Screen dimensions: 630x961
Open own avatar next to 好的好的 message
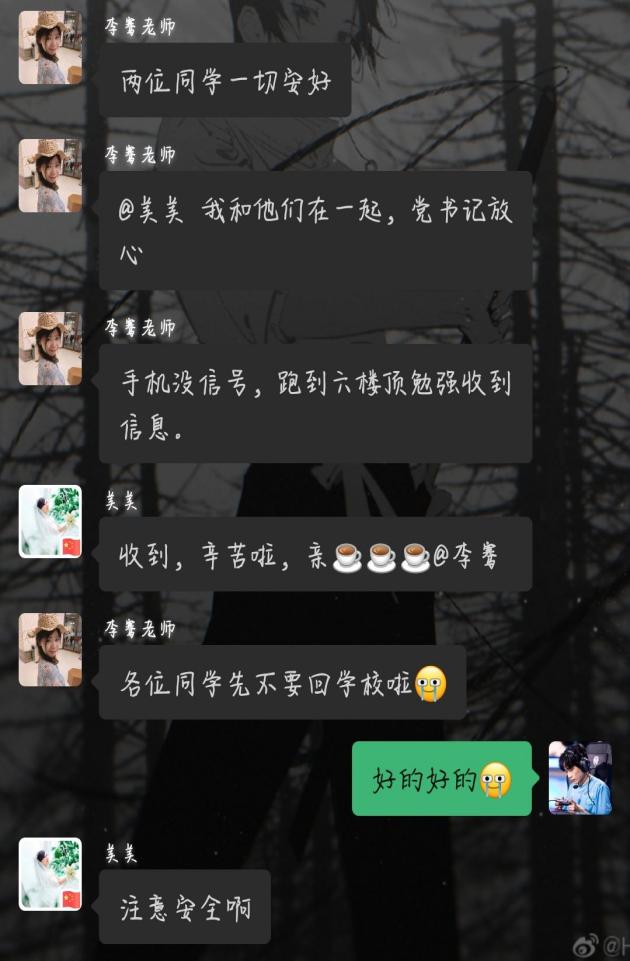580,778
